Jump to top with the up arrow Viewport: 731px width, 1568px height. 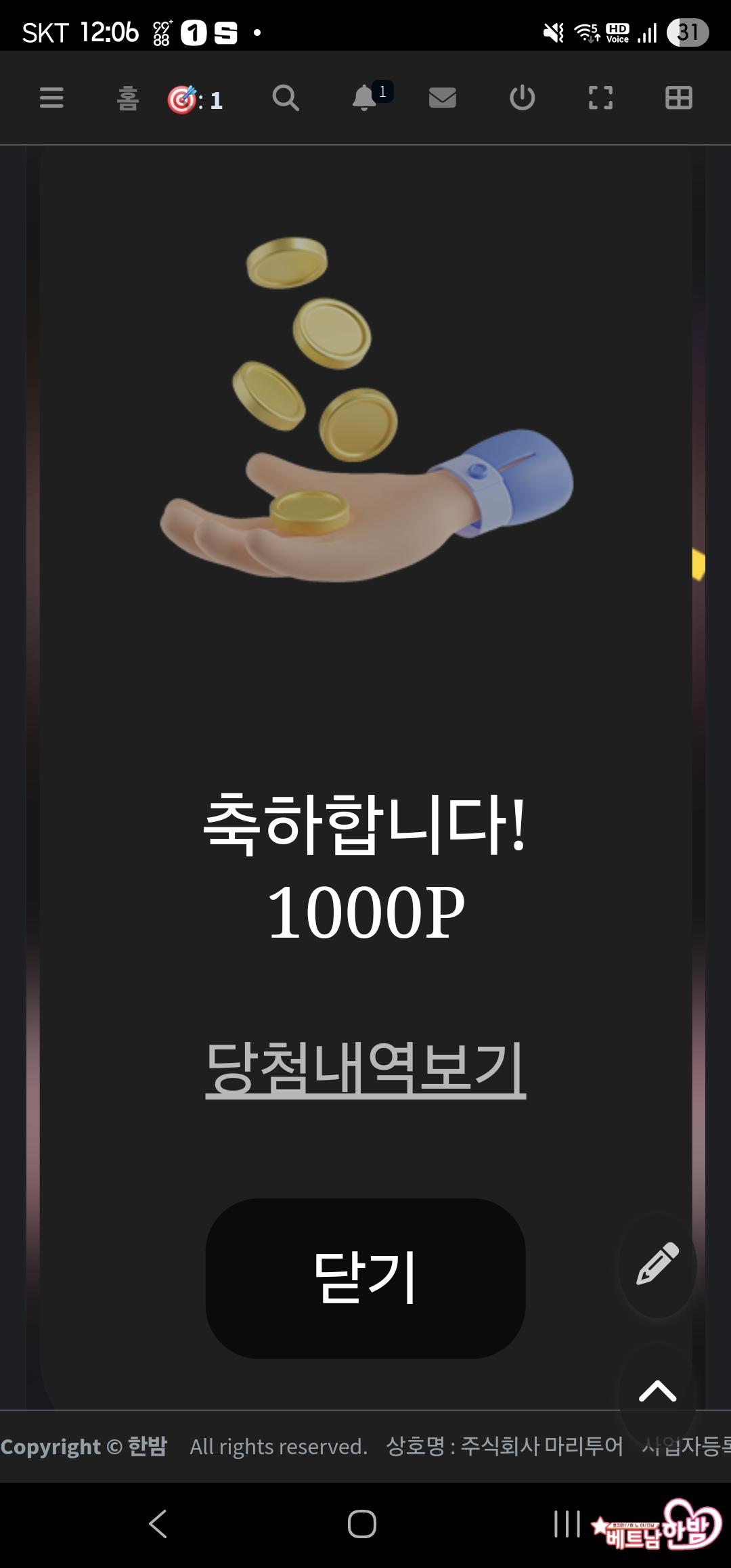point(658,1391)
